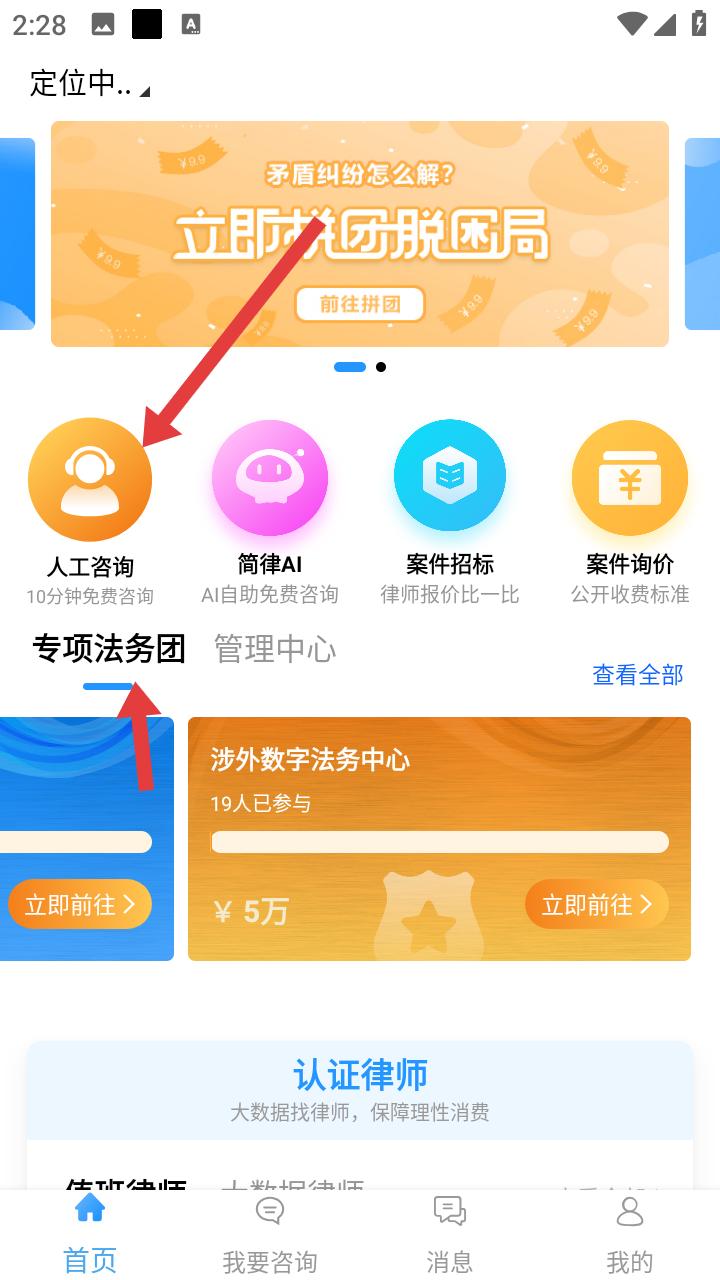The width and height of the screenshot is (720, 1280).
Task: Open the 消息 messages tab
Action: (x=450, y=1235)
